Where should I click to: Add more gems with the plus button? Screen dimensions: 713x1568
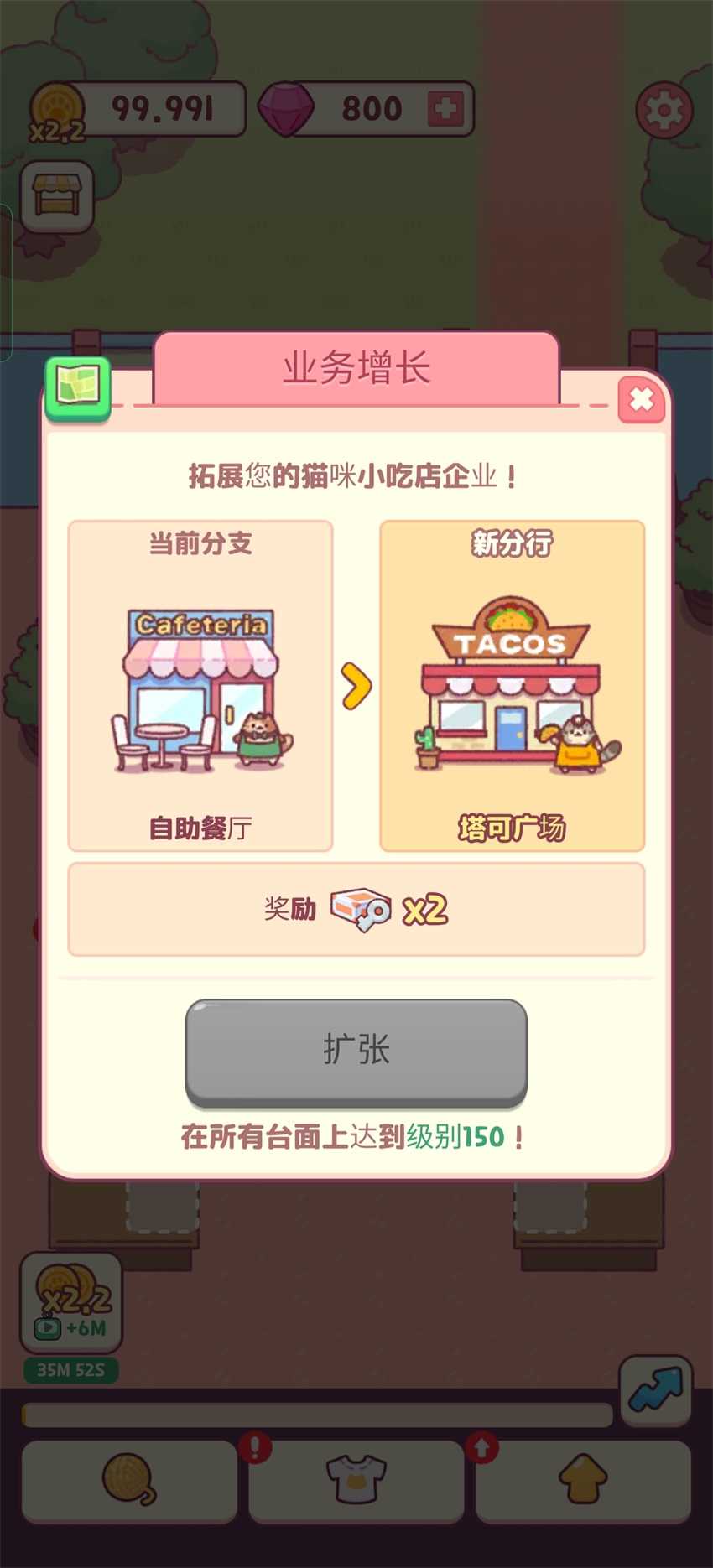click(445, 109)
